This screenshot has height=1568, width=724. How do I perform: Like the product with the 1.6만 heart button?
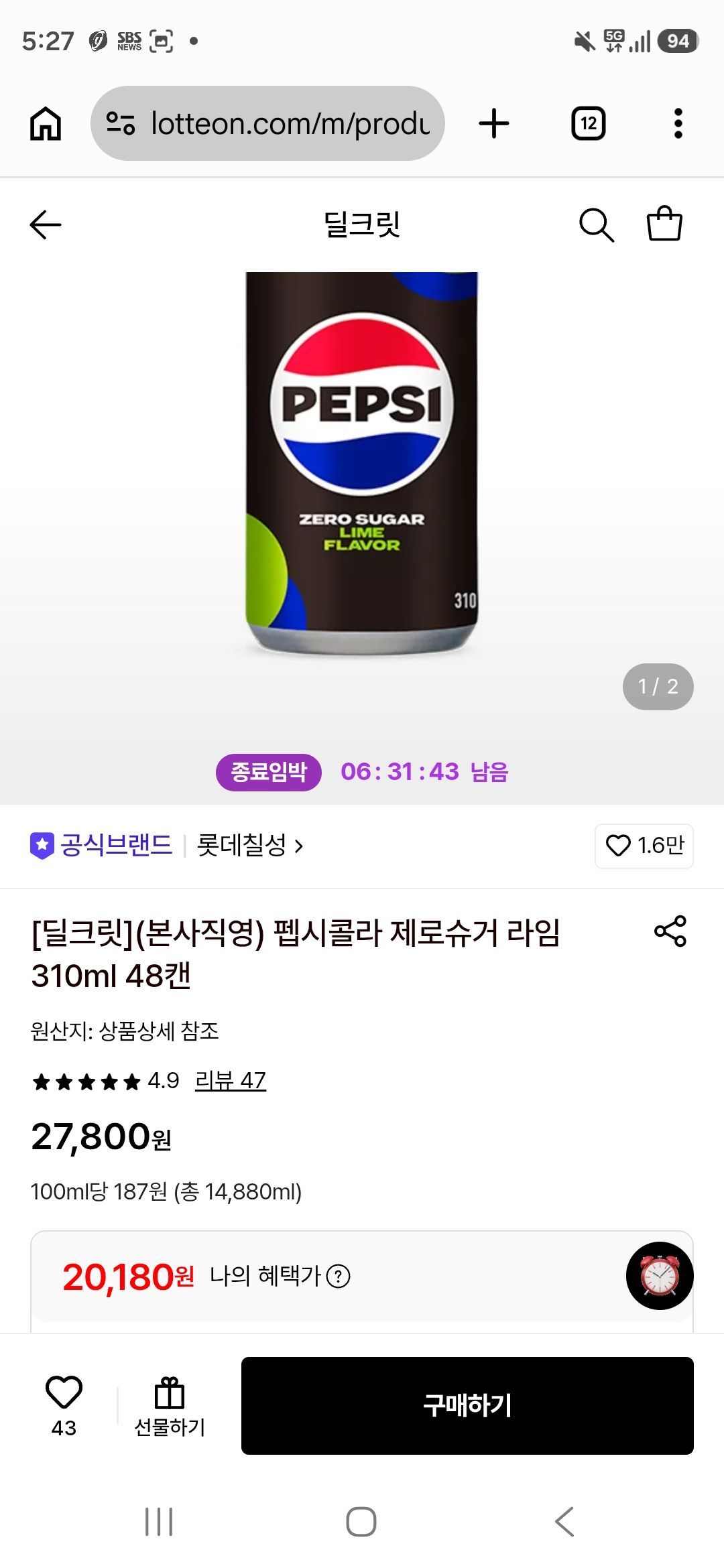pyautogui.click(x=644, y=846)
